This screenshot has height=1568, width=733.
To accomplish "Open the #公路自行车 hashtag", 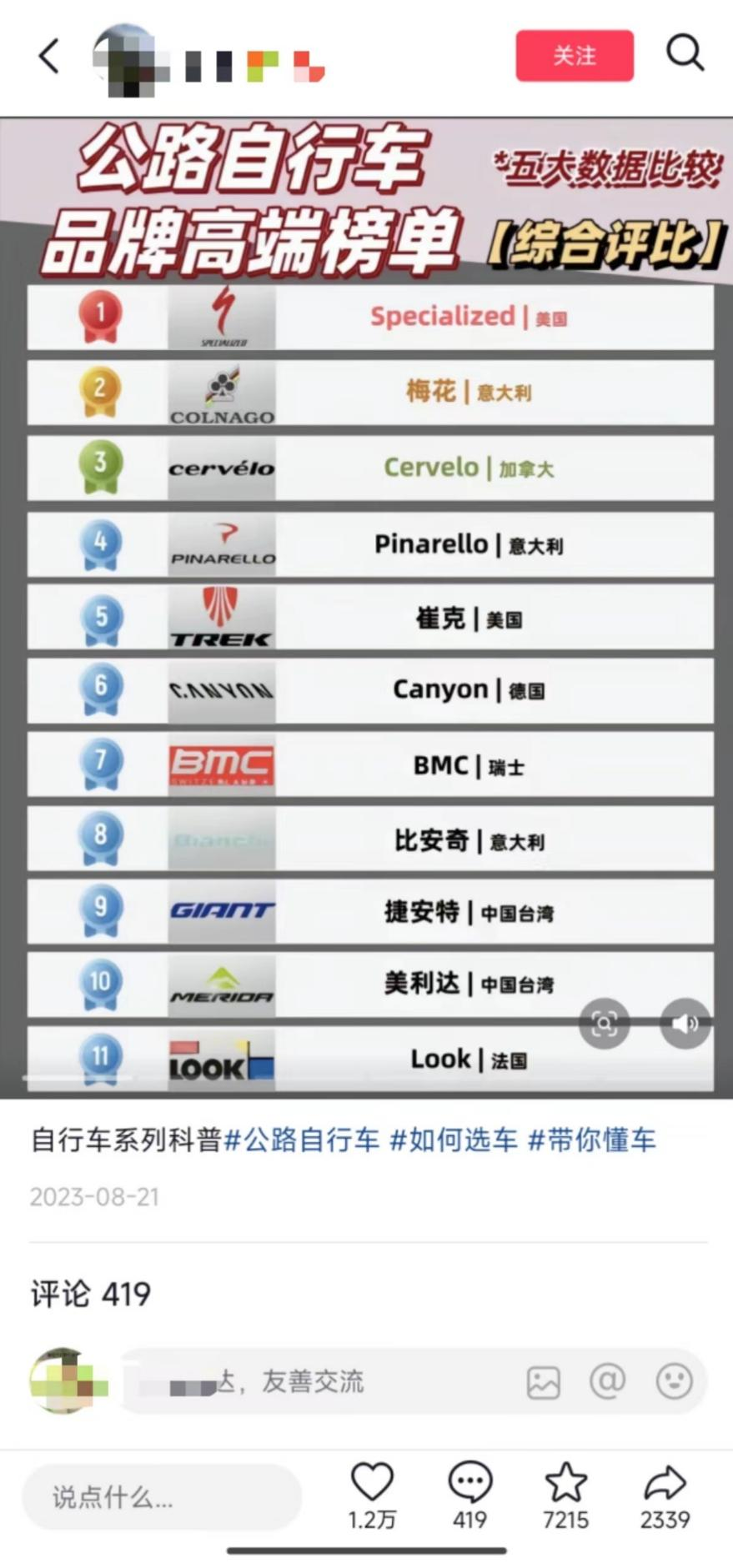I will 302,1140.
